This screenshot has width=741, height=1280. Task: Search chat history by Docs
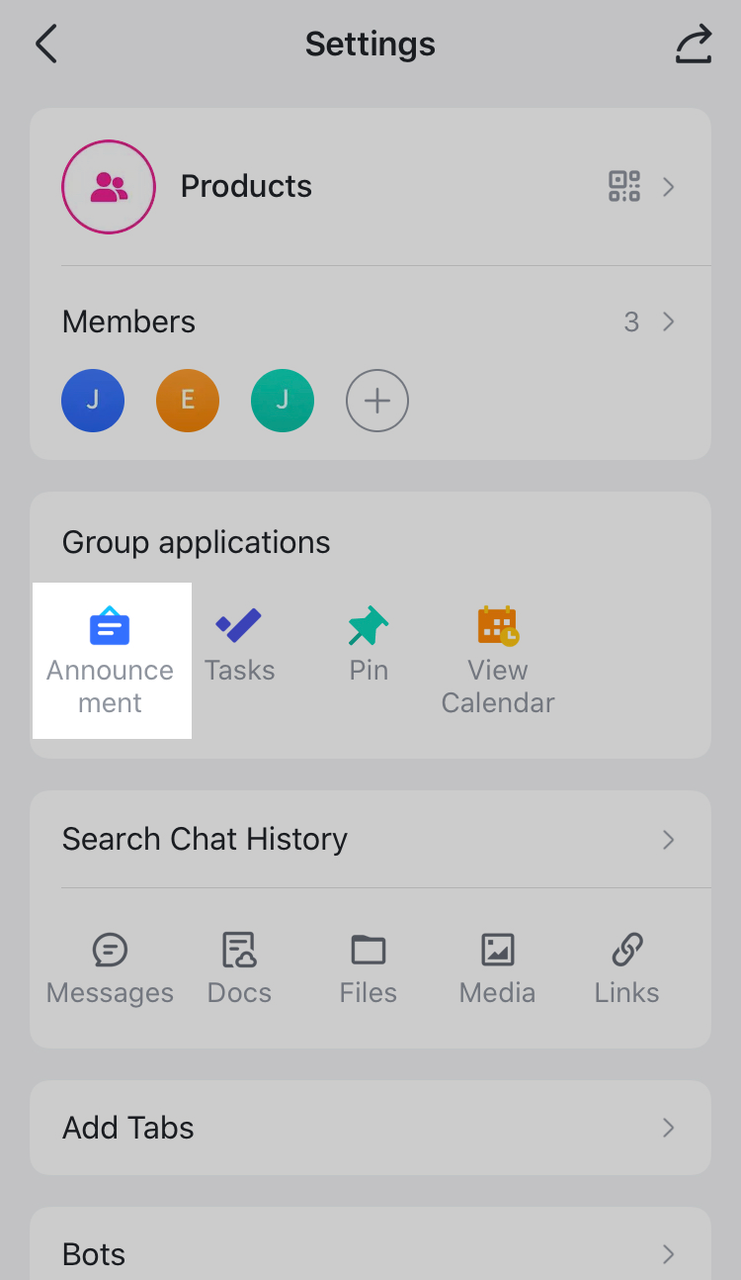pos(240,968)
